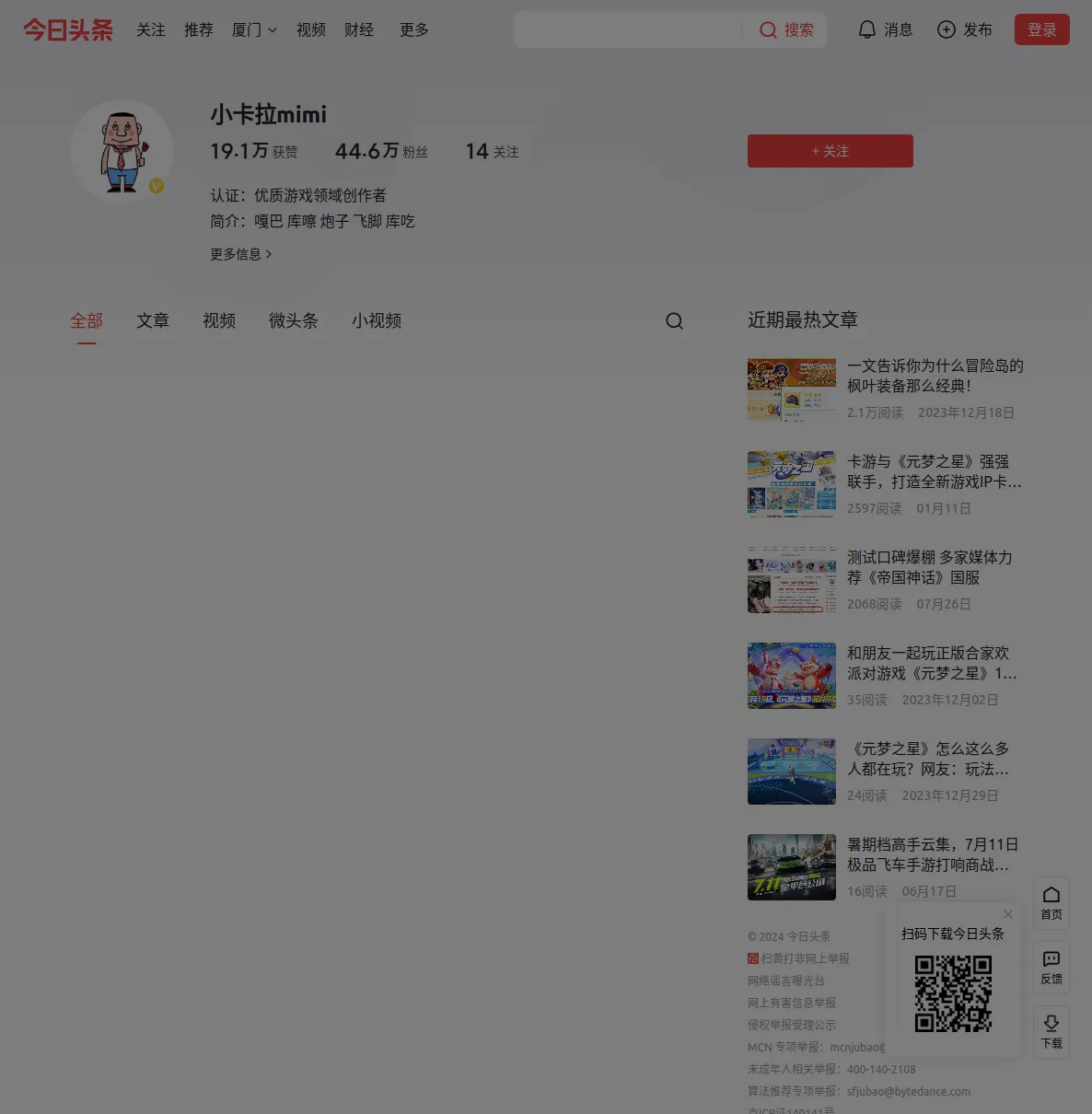Open article about 冒险岛枫叶装备
This screenshot has width=1092, height=1114.
(x=935, y=376)
